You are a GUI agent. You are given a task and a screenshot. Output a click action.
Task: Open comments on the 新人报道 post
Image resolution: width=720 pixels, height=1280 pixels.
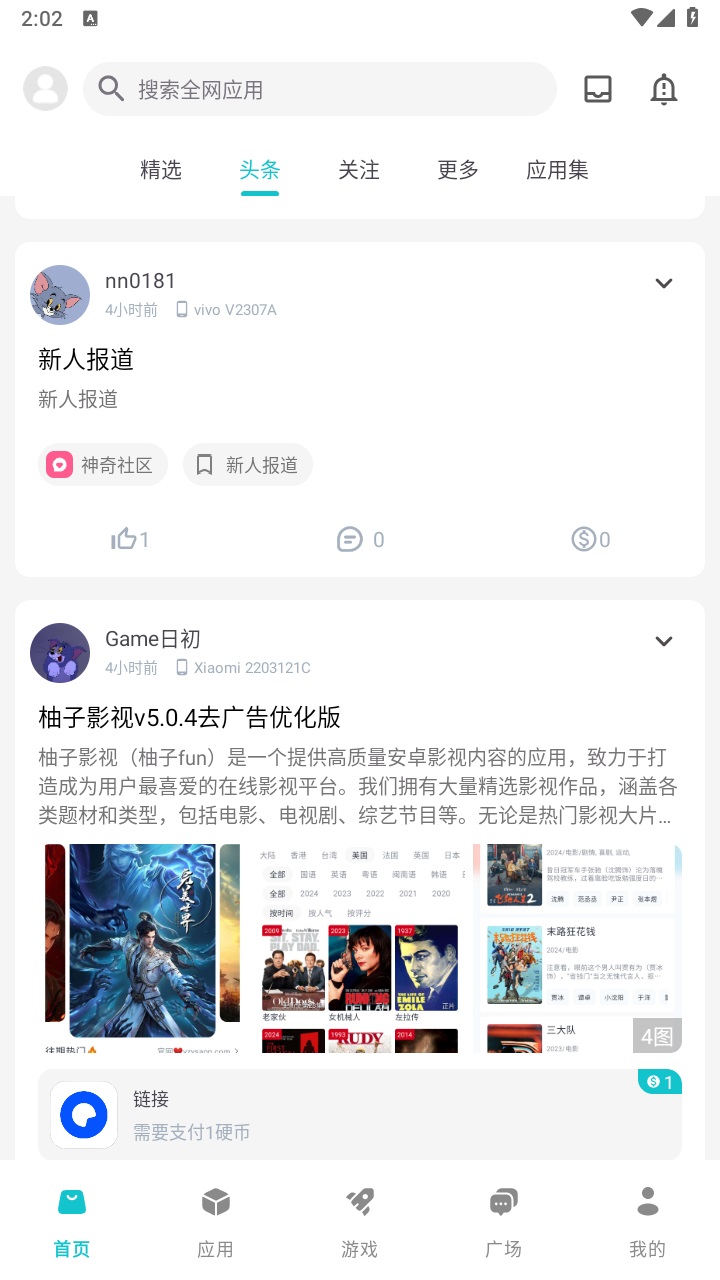[349, 539]
